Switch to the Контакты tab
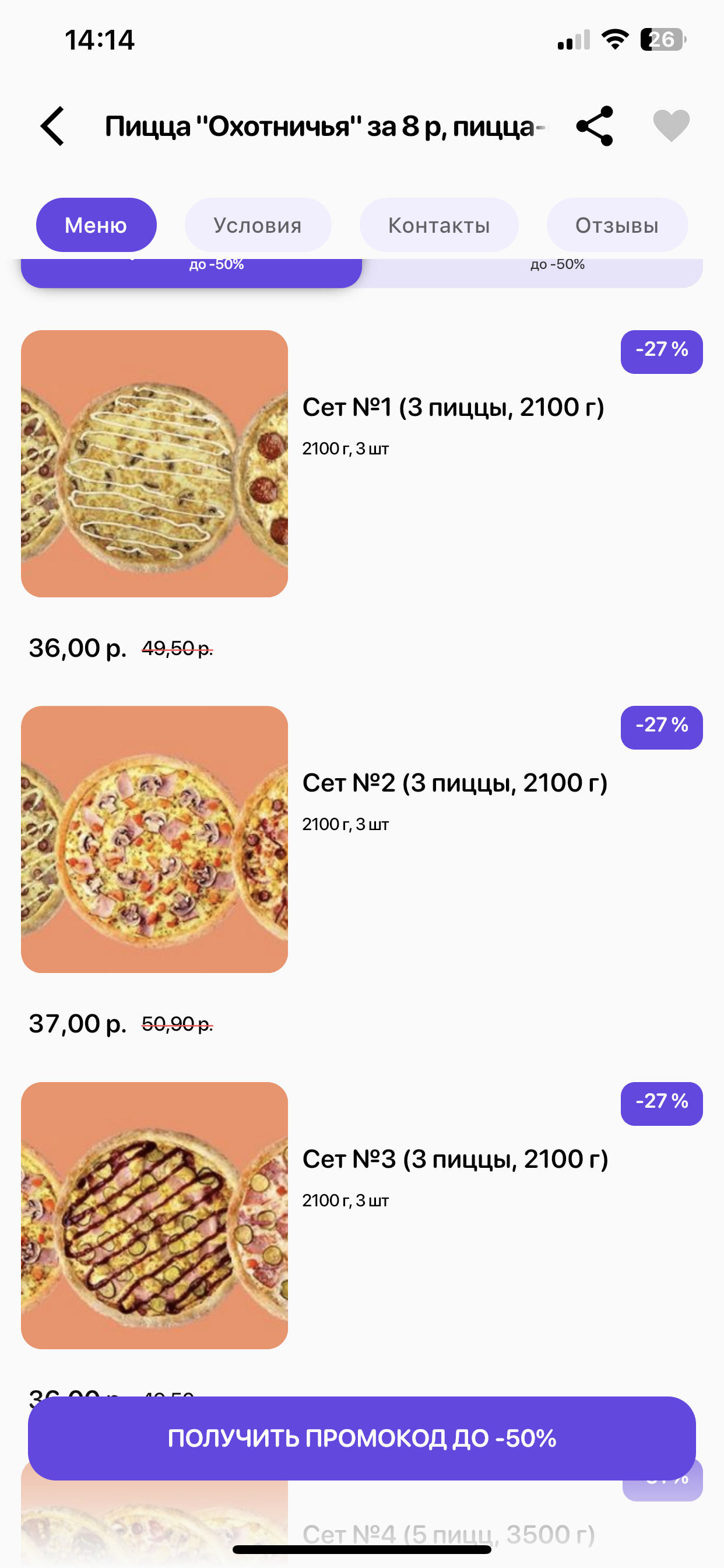This screenshot has width=724, height=1568. tap(439, 225)
